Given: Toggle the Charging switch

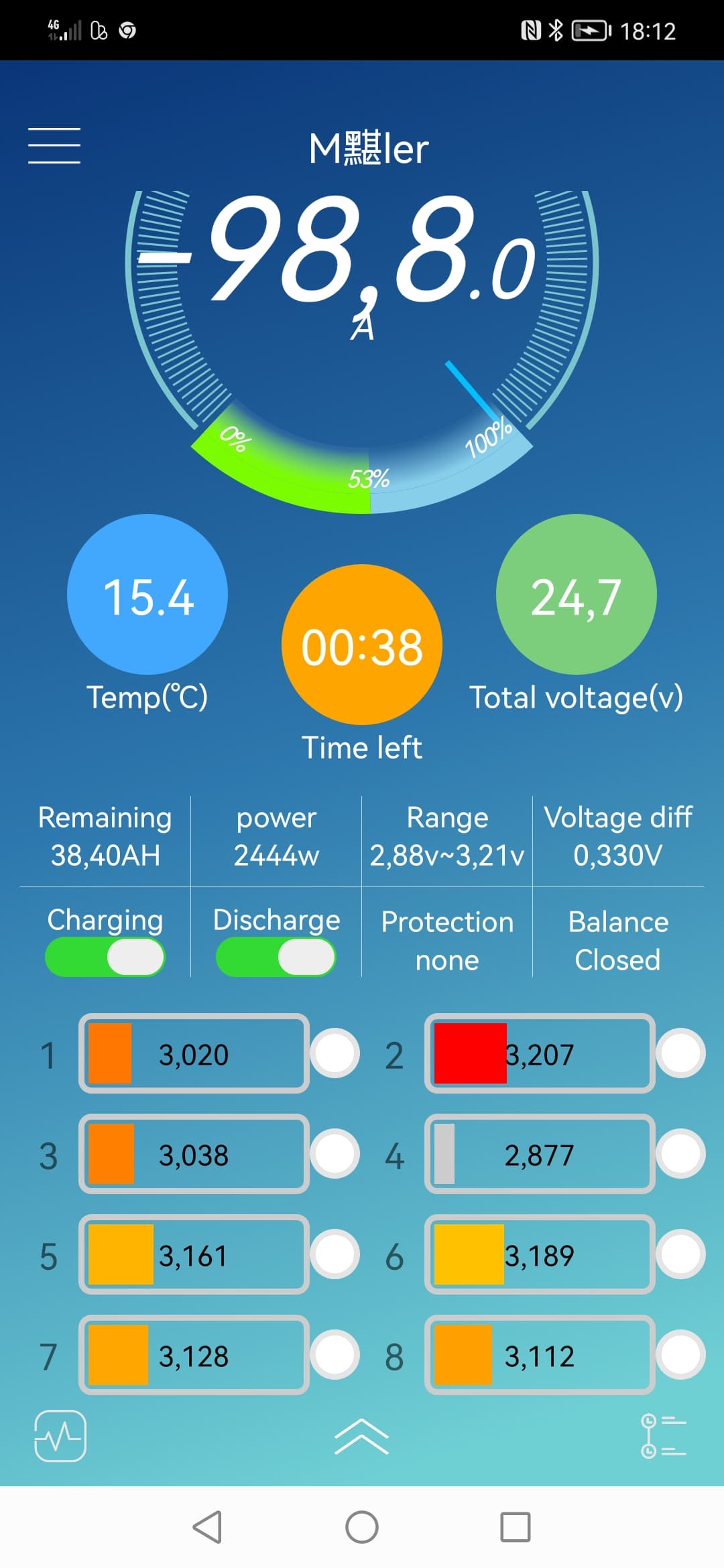Looking at the screenshot, I should tap(105, 956).
